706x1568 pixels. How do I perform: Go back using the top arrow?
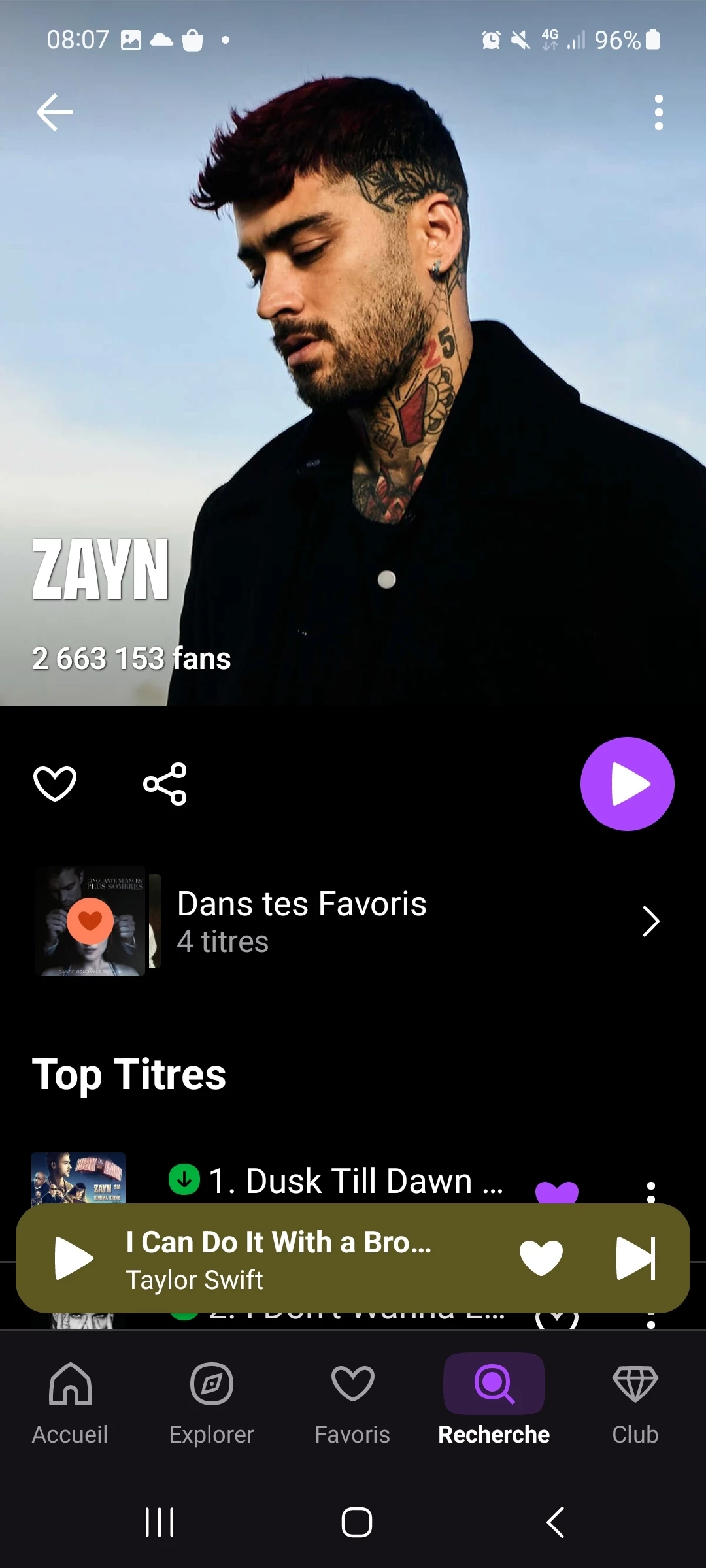(x=55, y=112)
